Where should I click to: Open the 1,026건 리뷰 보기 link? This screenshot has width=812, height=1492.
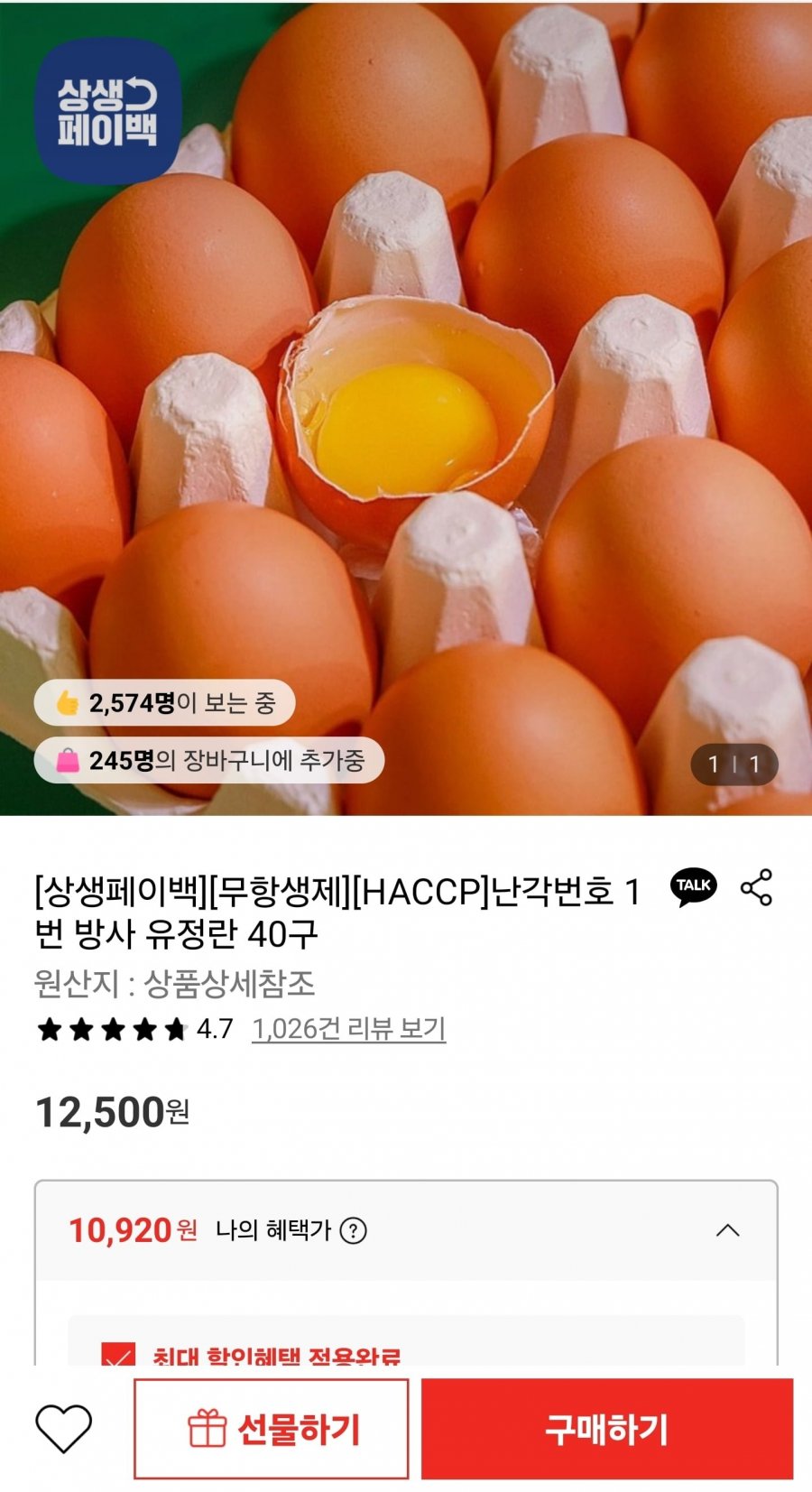pyautogui.click(x=348, y=1029)
